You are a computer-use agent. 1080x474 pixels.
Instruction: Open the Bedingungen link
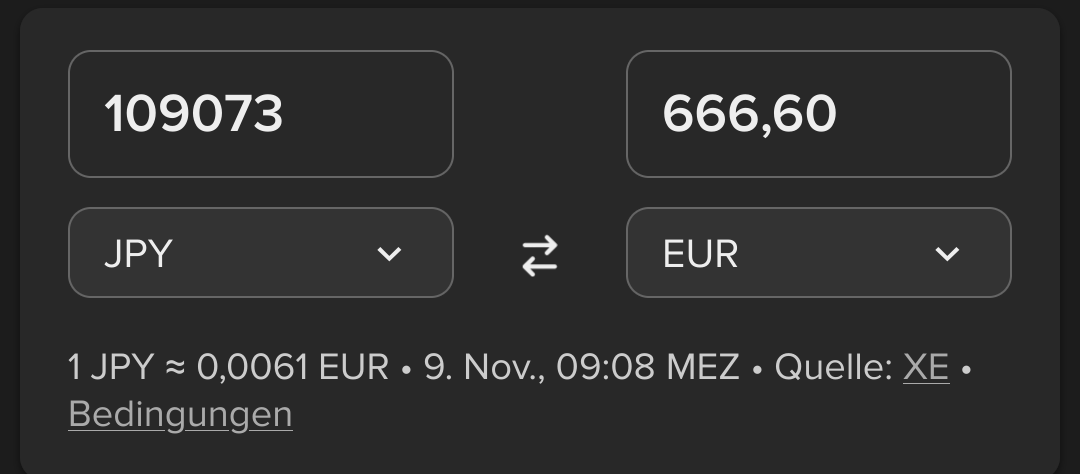tap(180, 414)
